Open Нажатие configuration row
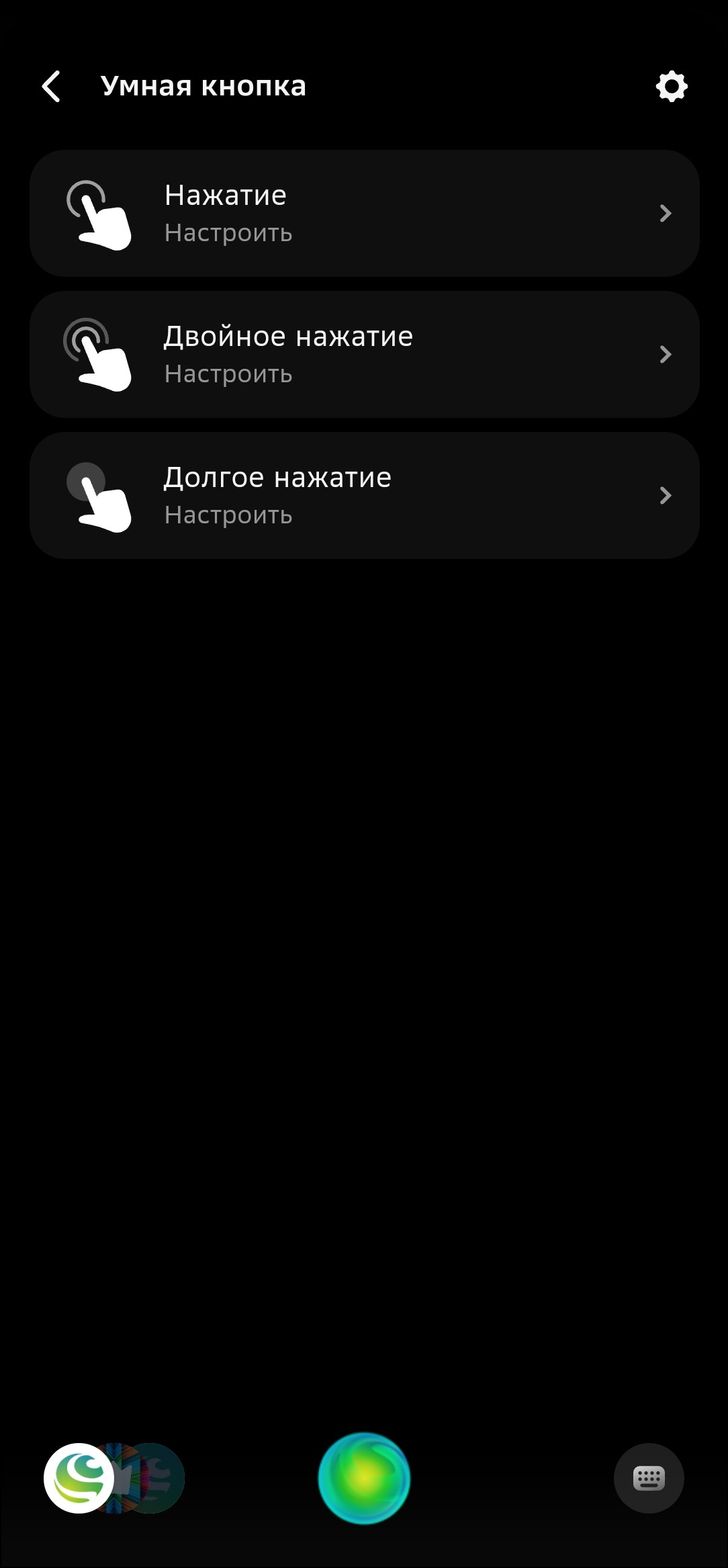 click(x=364, y=214)
